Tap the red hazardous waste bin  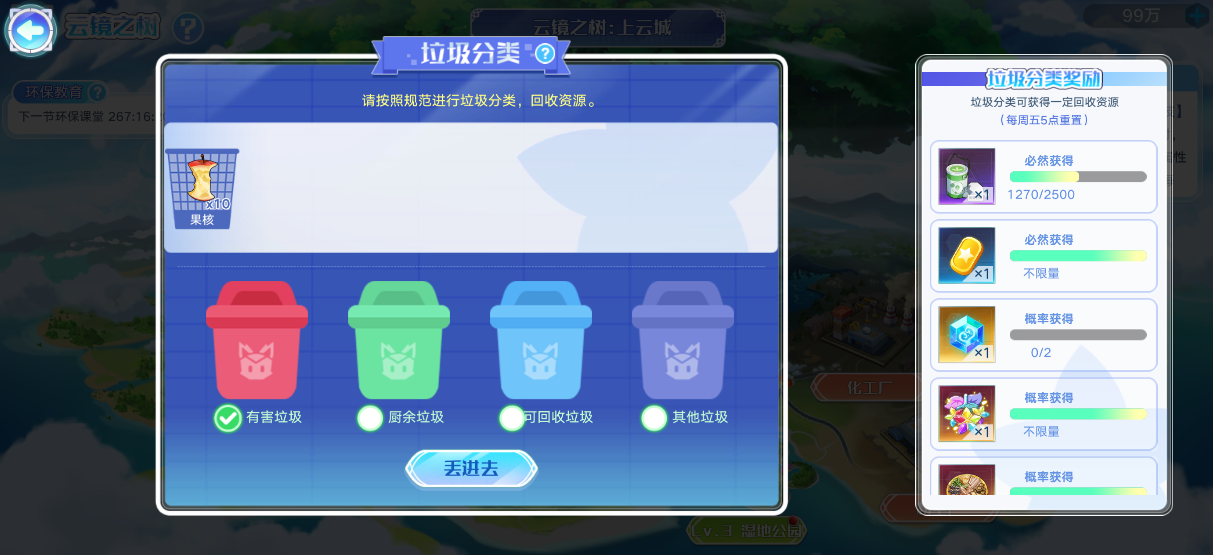(257, 340)
